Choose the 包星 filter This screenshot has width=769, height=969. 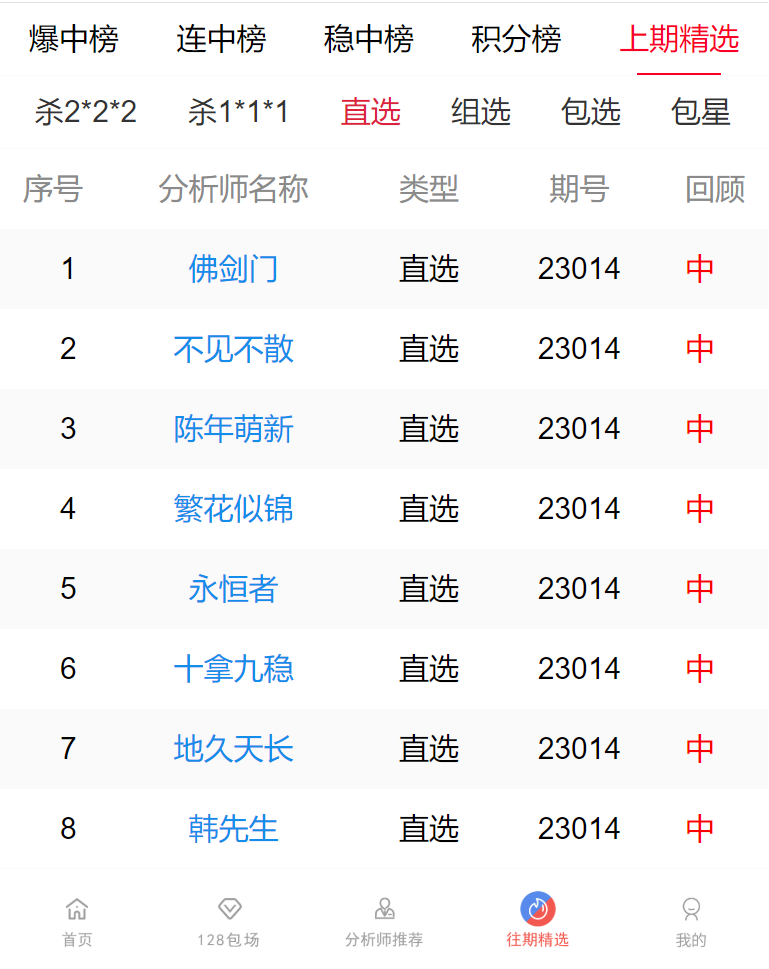click(701, 112)
